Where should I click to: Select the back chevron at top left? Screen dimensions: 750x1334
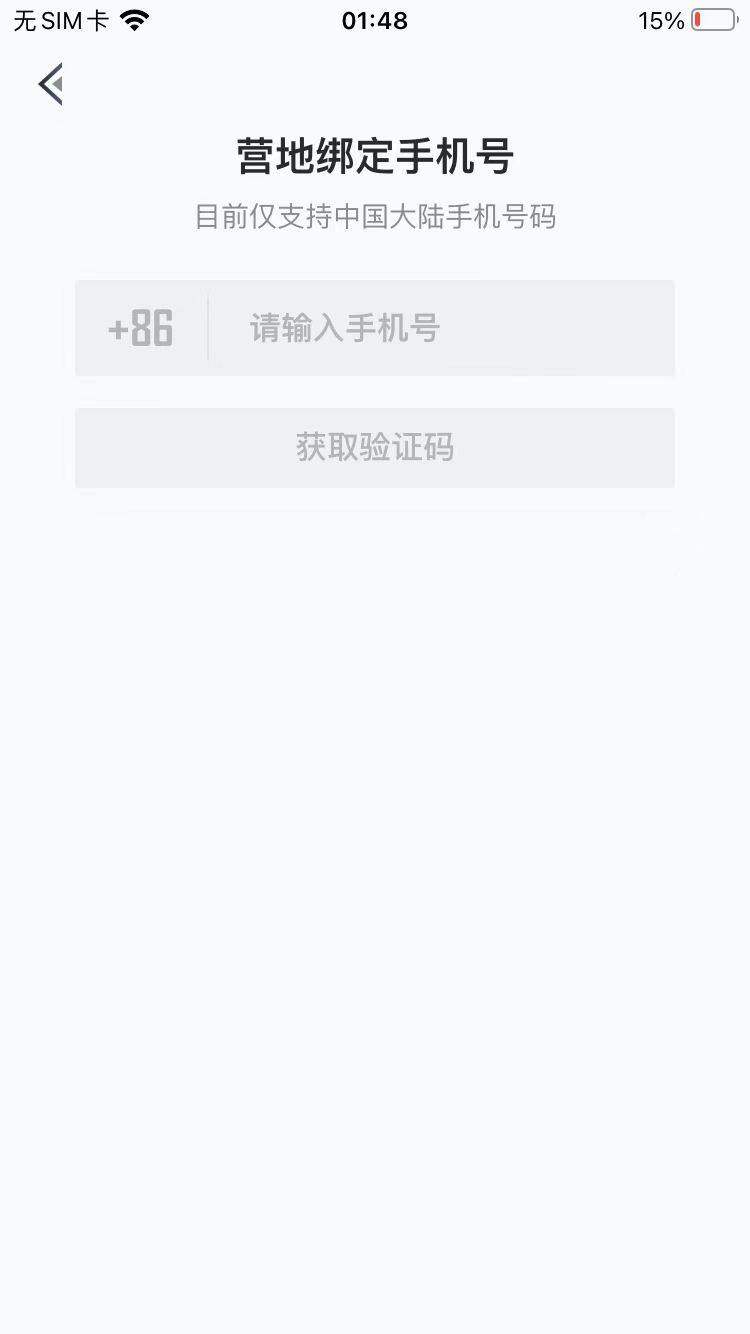(50, 83)
